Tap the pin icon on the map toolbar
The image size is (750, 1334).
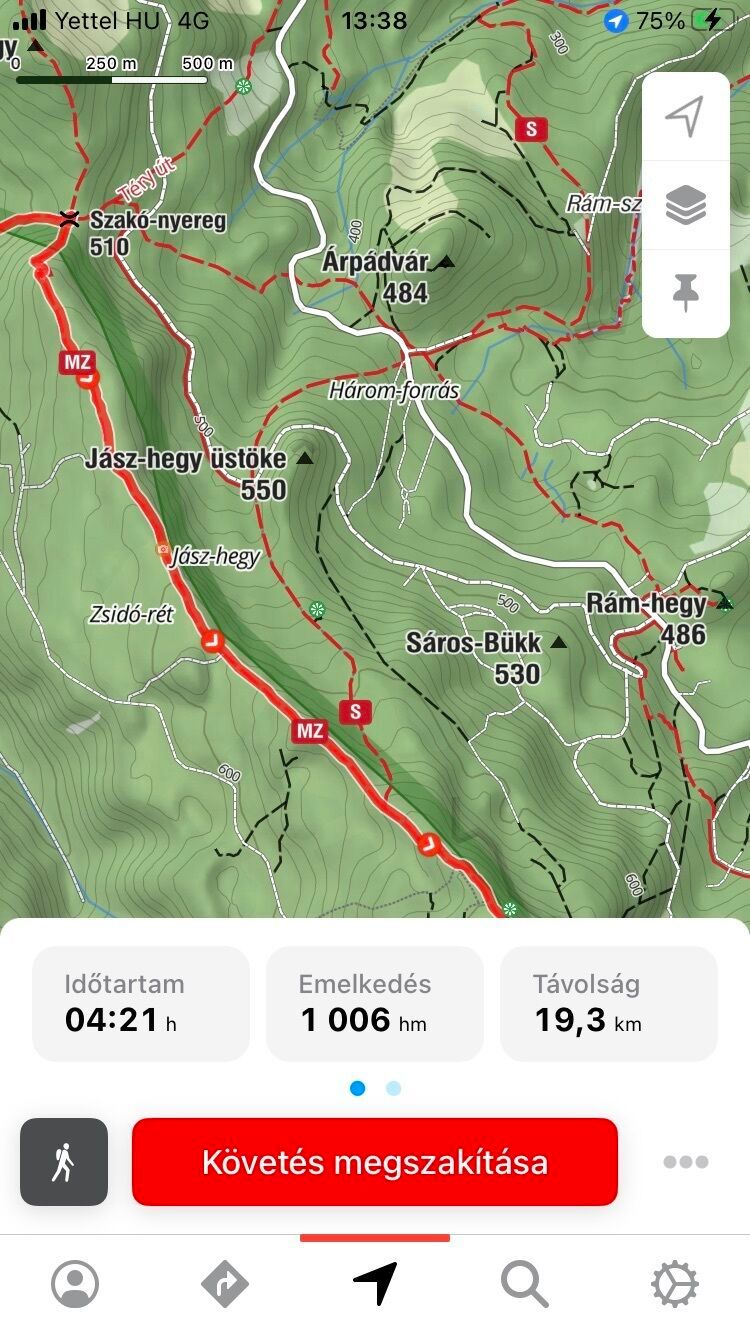click(x=685, y=293)
